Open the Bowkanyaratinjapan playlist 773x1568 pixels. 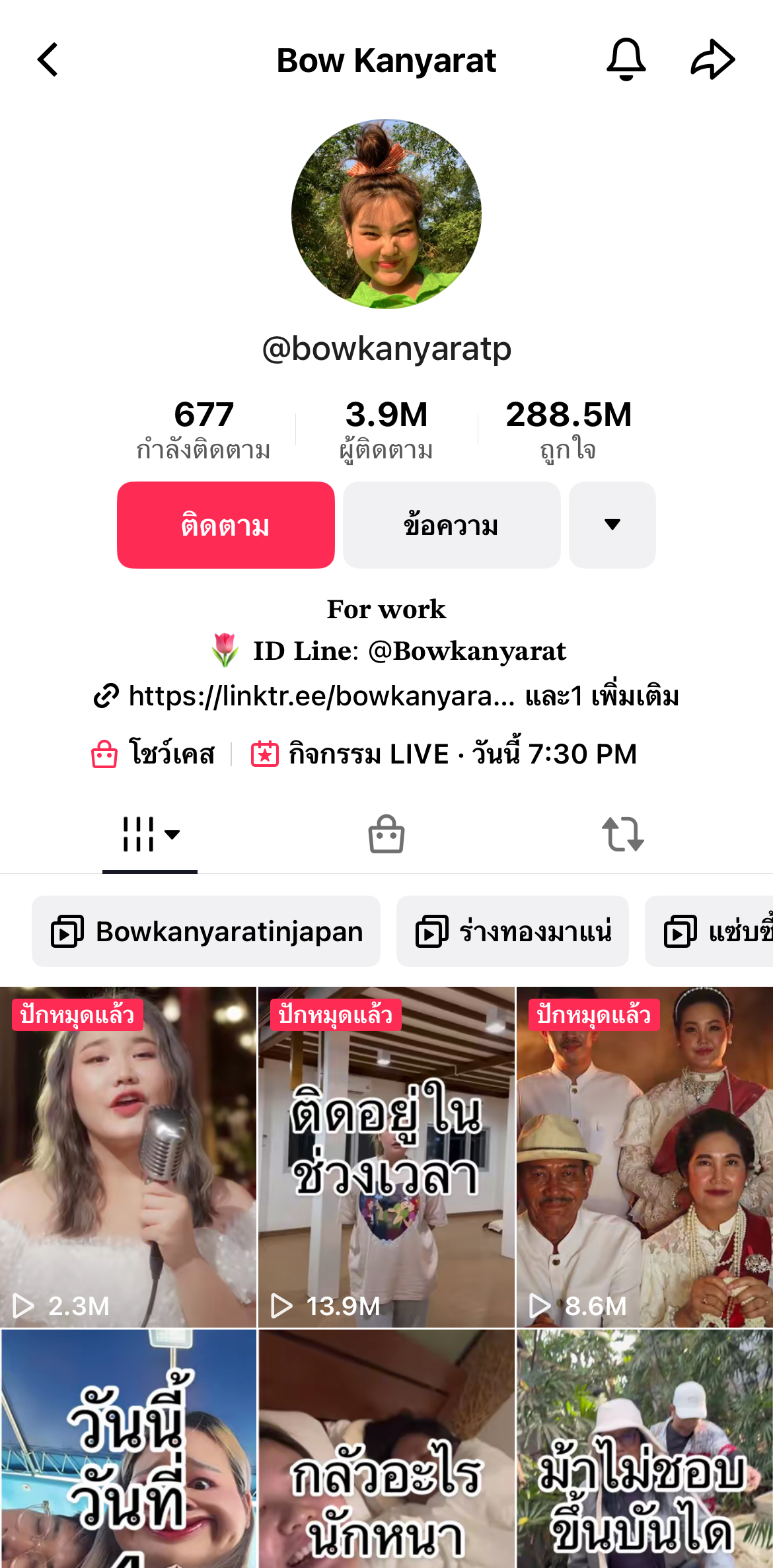(x=206, y=931)
